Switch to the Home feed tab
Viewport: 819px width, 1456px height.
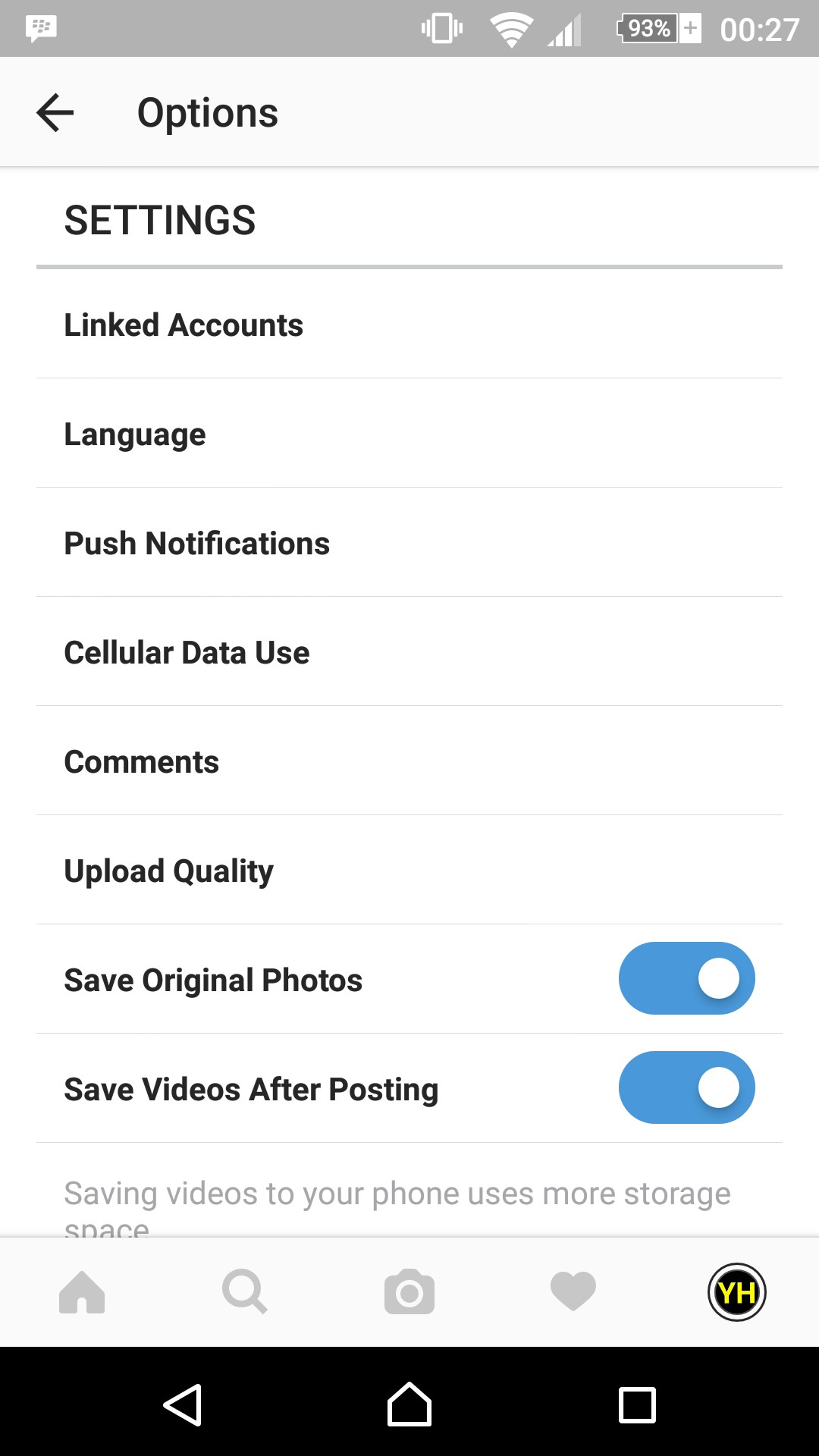(82, 1291)
